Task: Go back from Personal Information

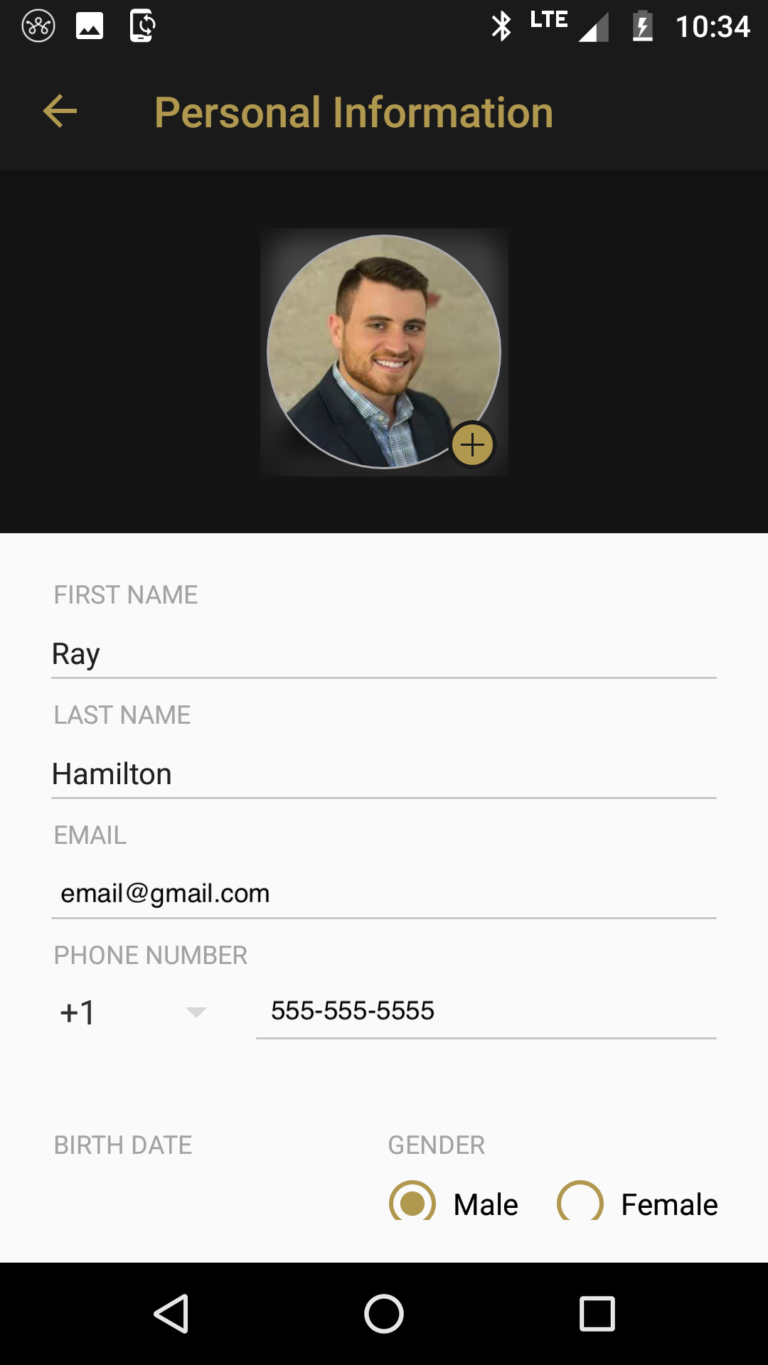Action: 60,111
